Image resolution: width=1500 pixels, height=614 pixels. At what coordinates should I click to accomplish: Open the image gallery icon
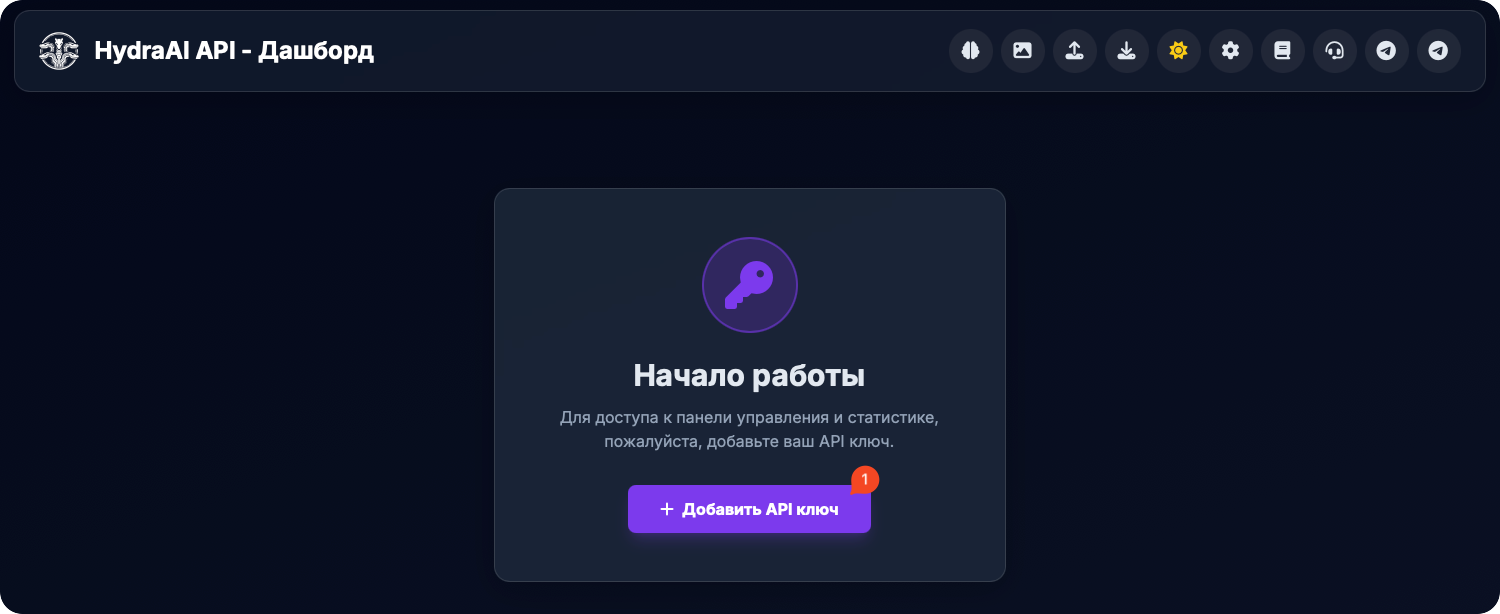coord(1022,50)
